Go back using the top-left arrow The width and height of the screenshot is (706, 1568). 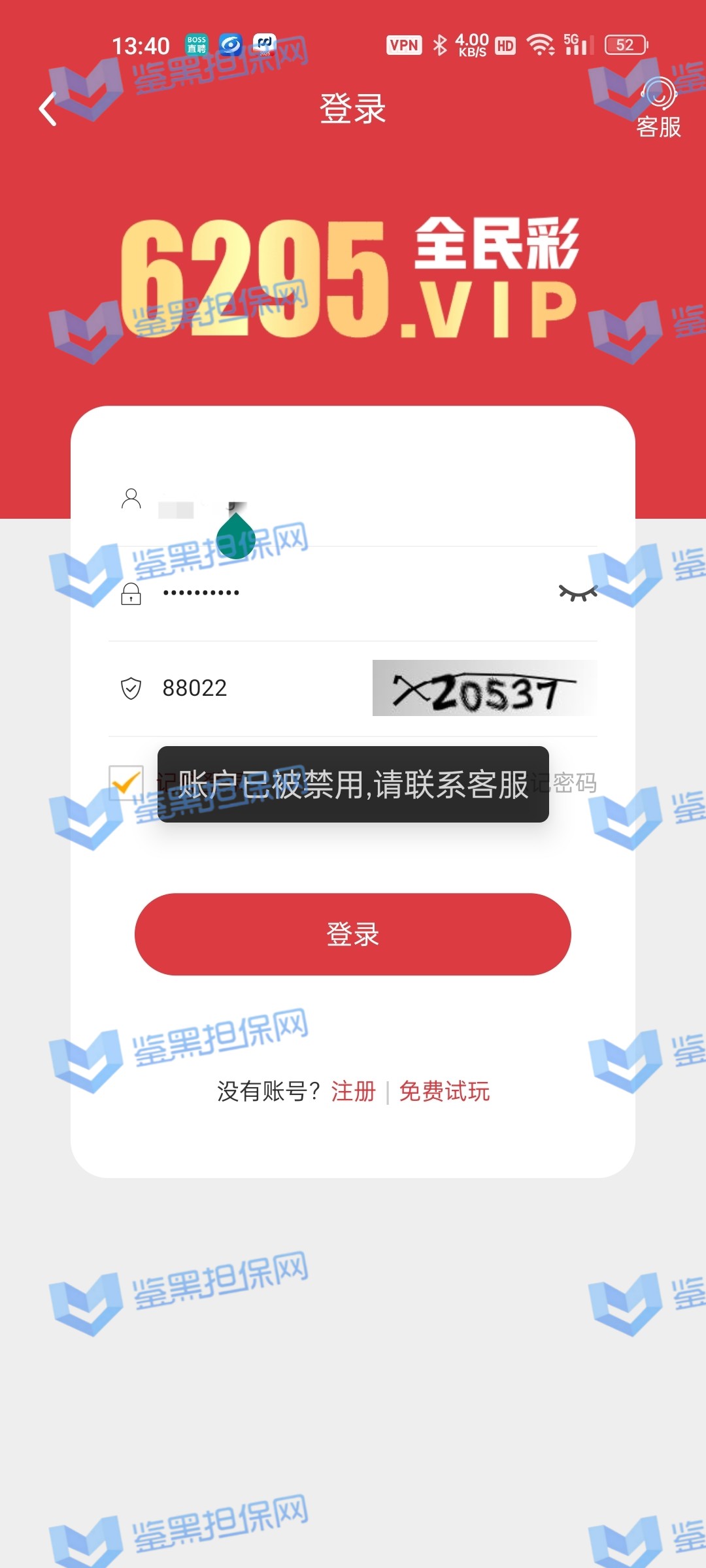pos(48,108)
